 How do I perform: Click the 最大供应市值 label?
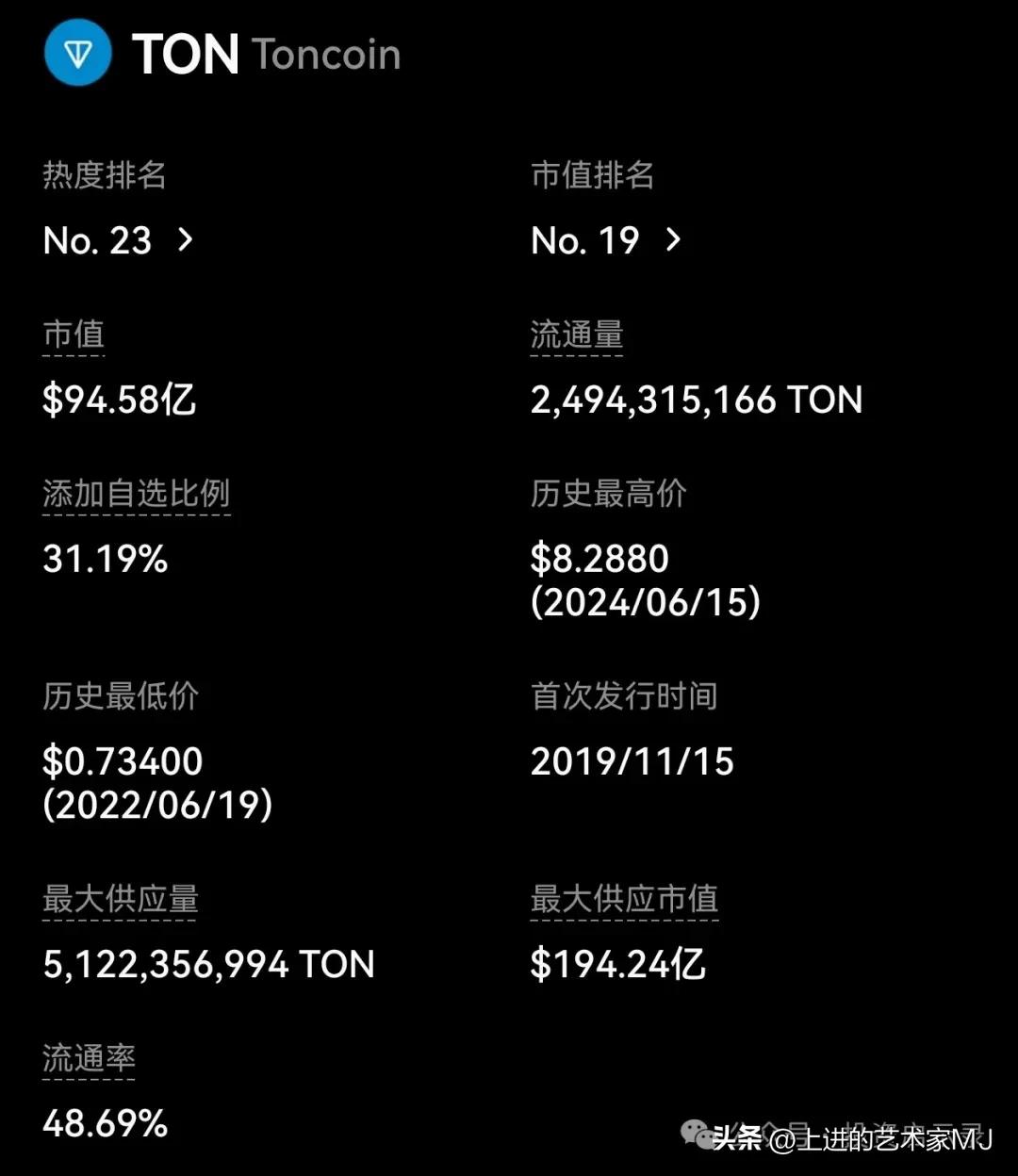(x=625, y=898)
